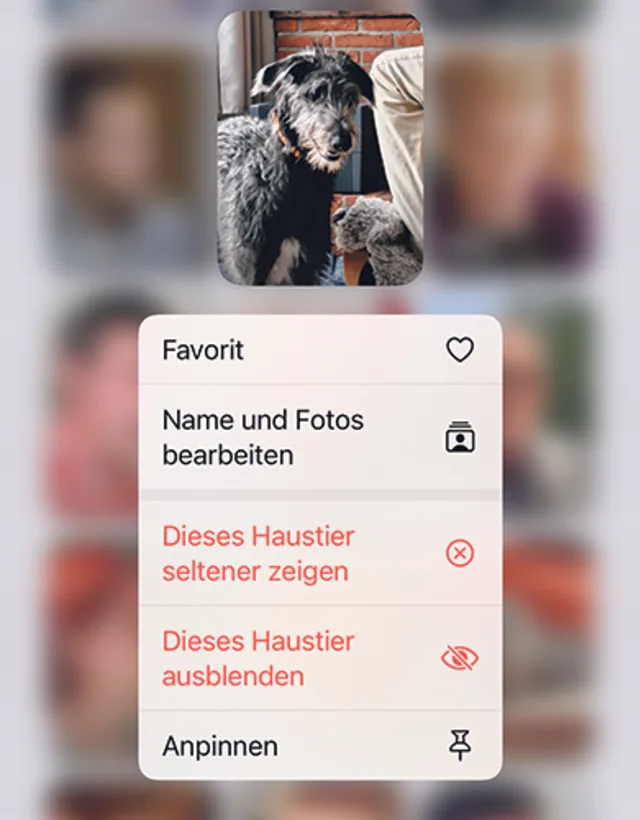The height and width of the screenshot is (820, 640).
Task: Select Dieses Haustier ausblenden
Action: (319, 658)
